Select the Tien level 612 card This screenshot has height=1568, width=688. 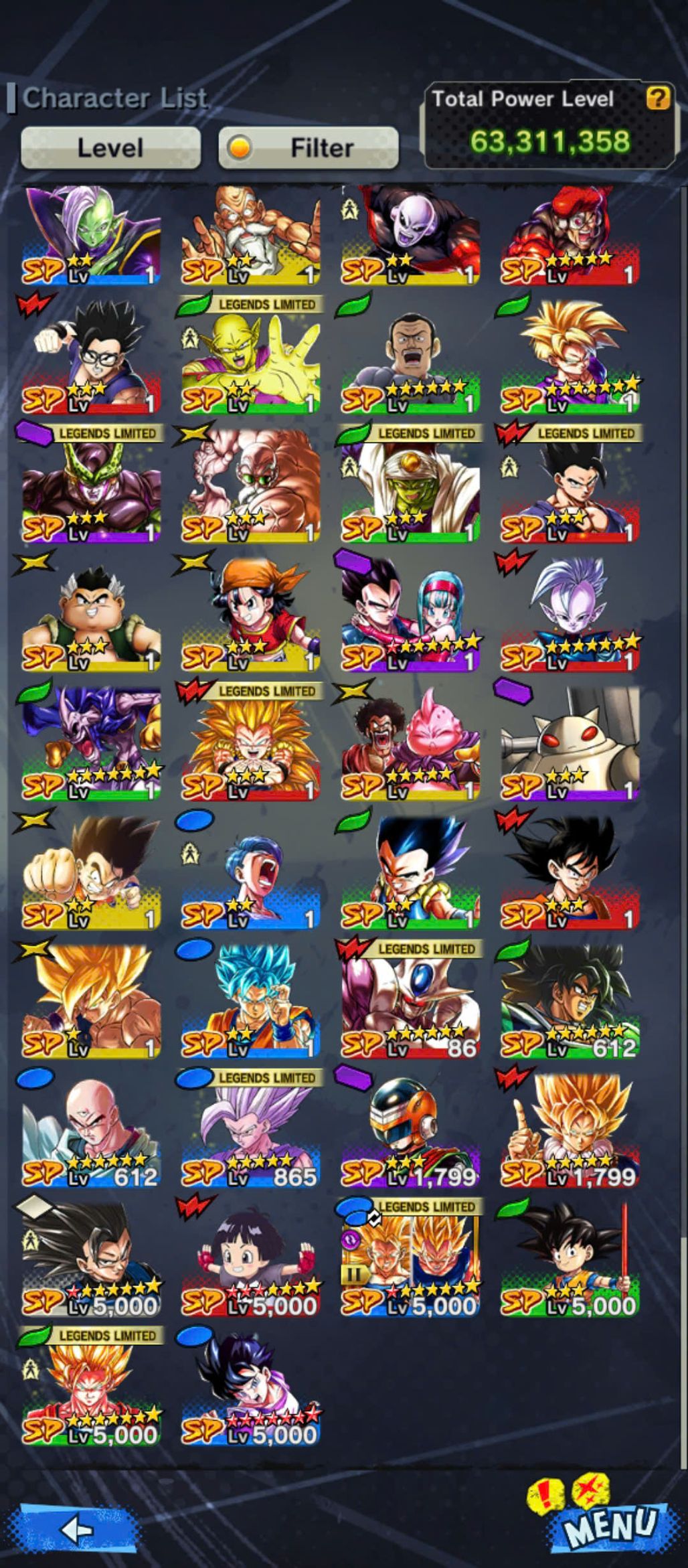[91, 1133]
